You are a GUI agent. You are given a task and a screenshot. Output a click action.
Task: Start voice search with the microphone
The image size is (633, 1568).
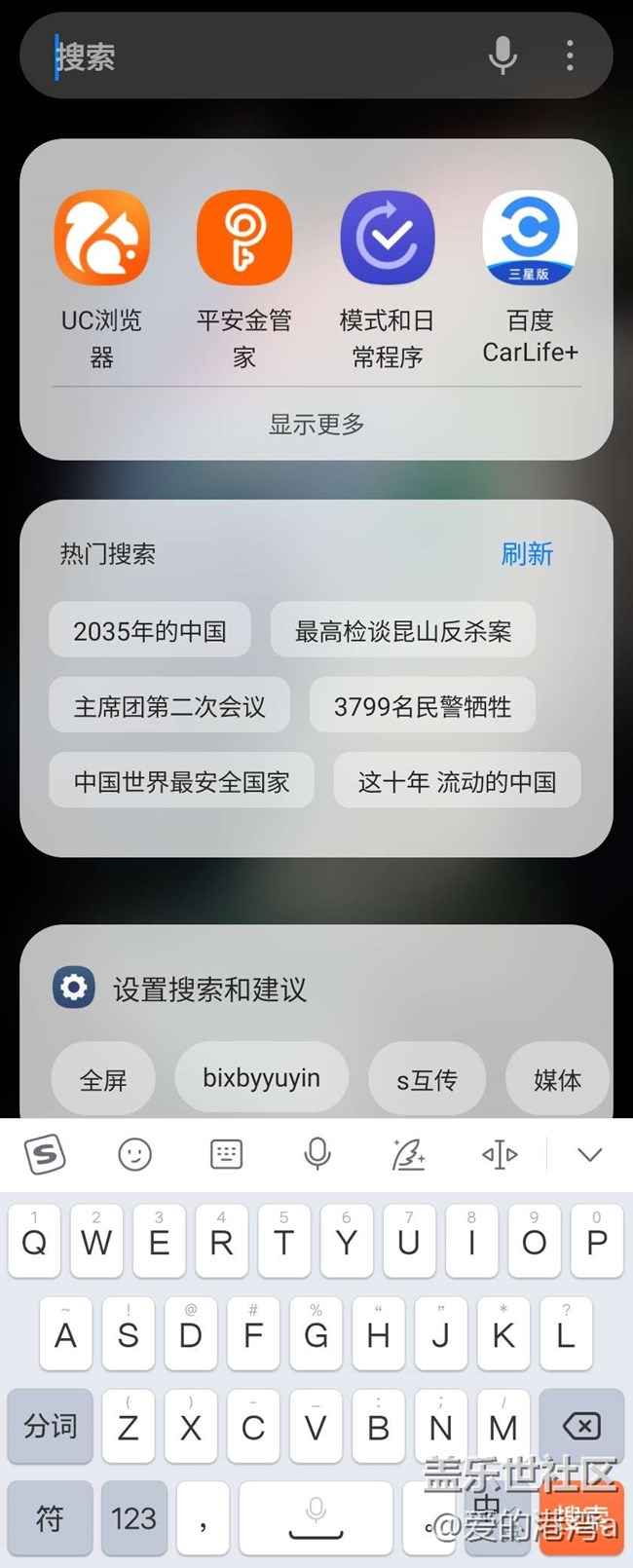[503, 56]
